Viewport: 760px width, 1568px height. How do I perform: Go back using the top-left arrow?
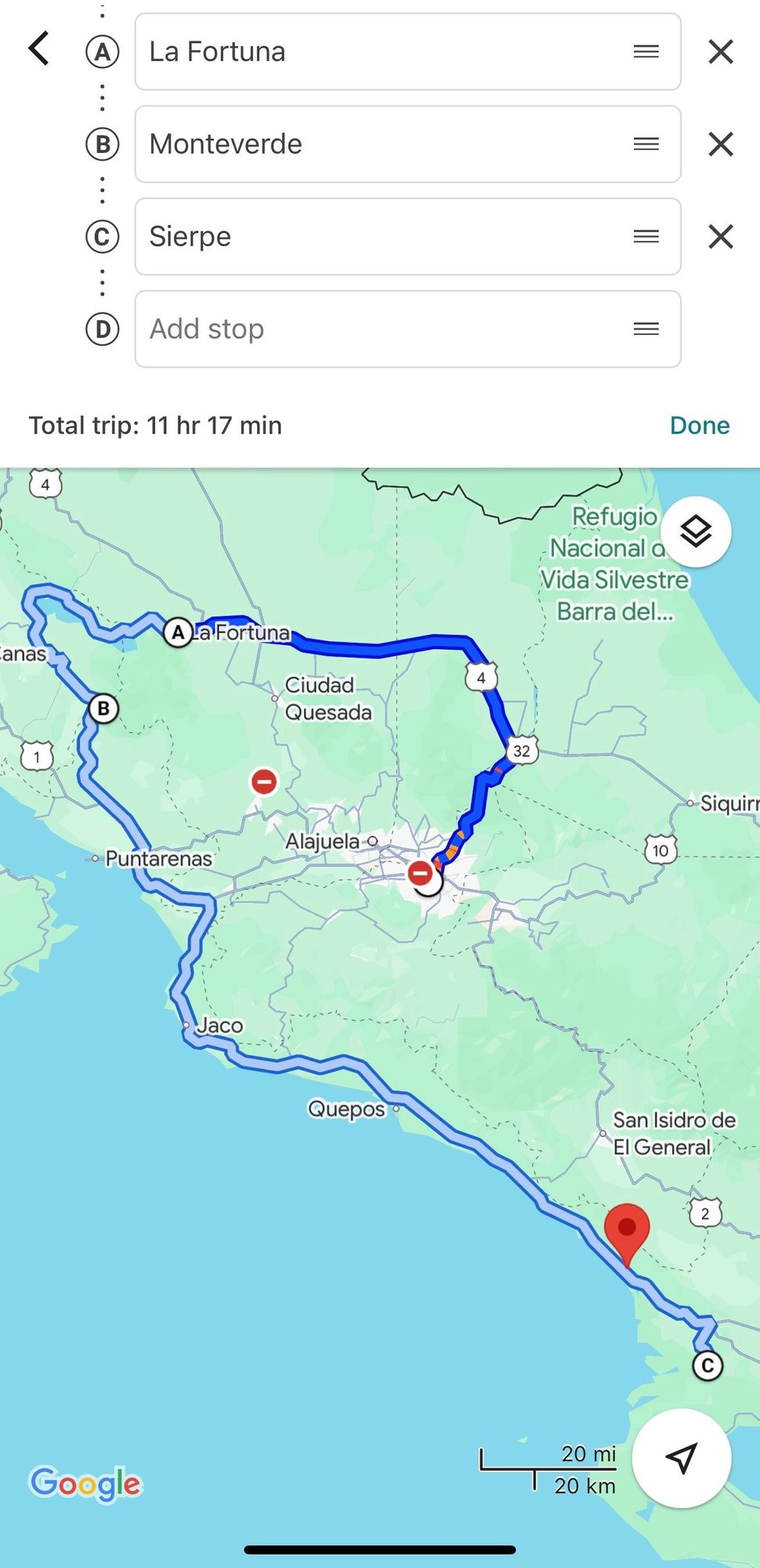point(39,49)
